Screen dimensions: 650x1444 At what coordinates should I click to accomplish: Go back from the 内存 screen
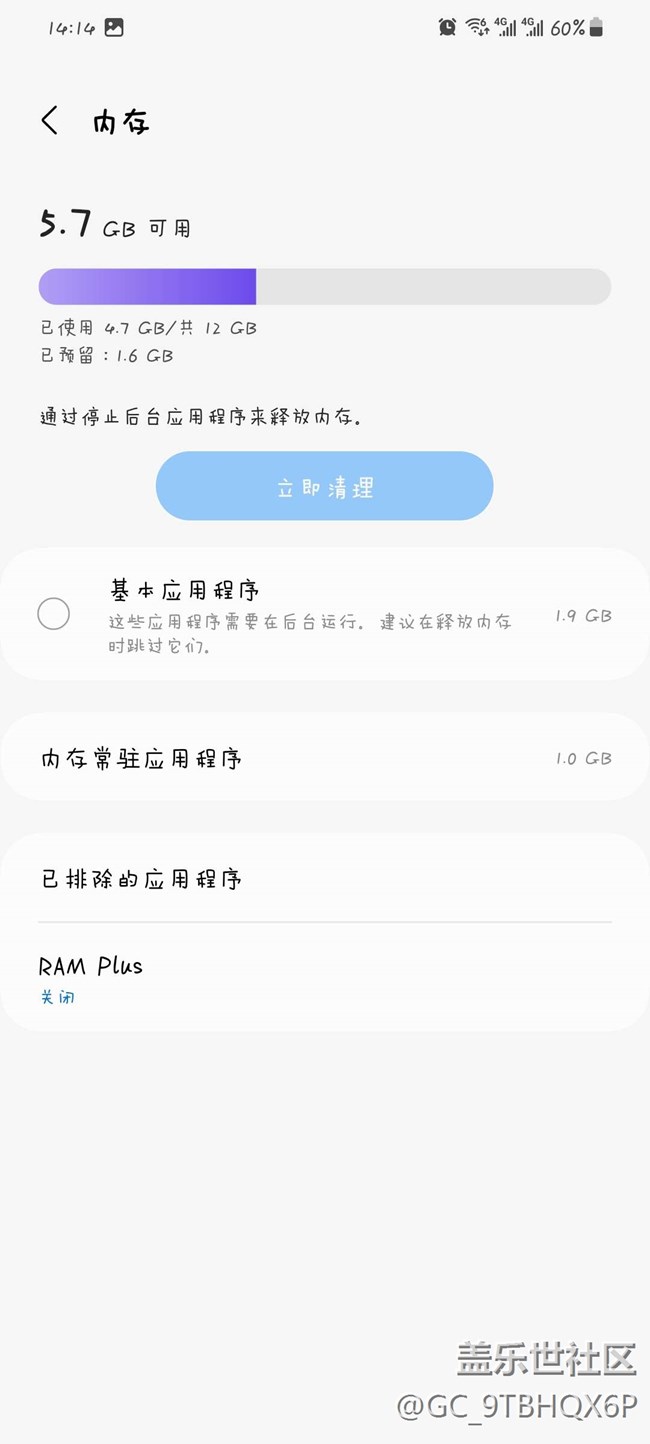(x=50, y=121)
